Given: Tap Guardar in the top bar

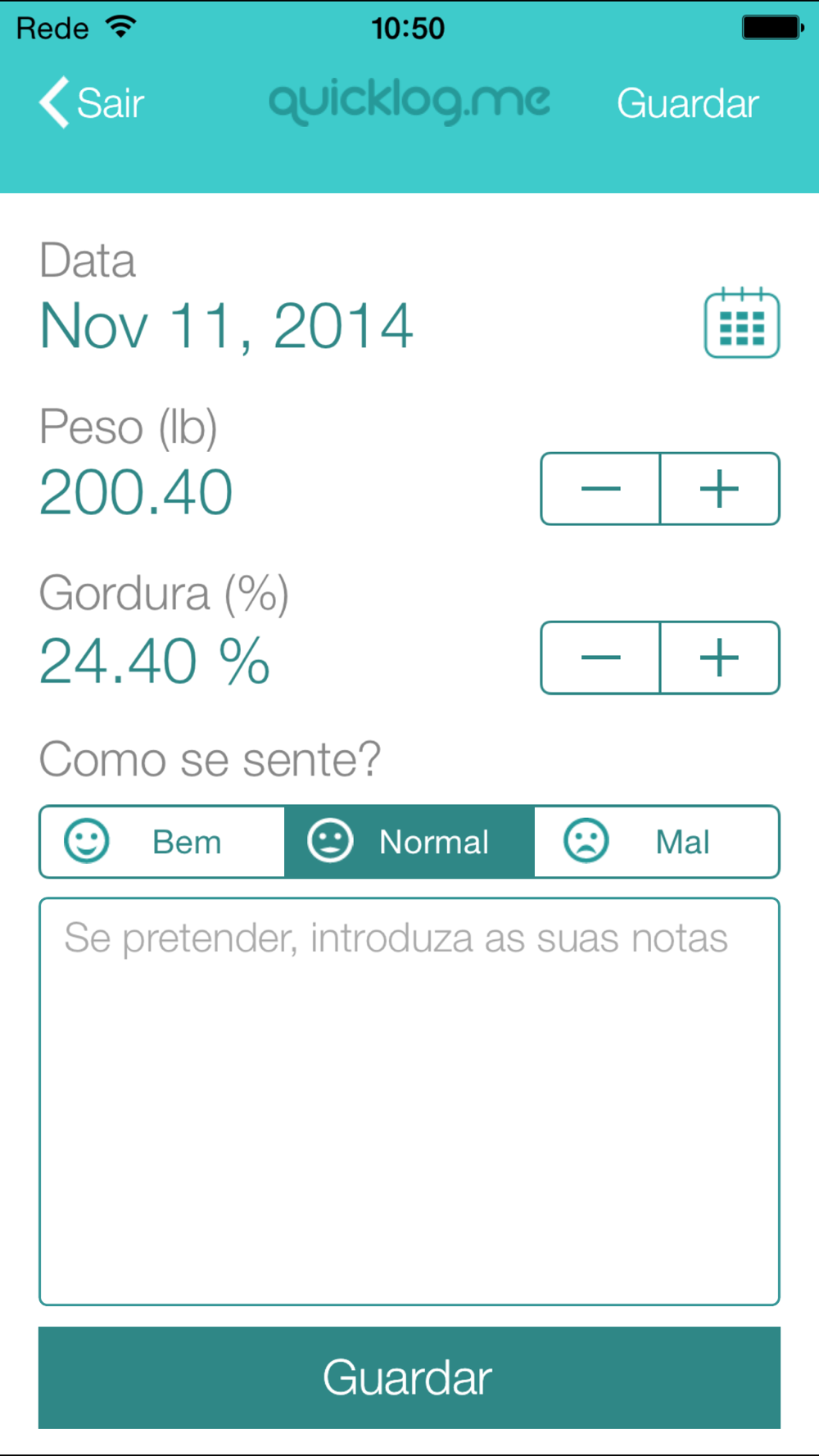Looking at the screenshot, I should click(687, 104).
